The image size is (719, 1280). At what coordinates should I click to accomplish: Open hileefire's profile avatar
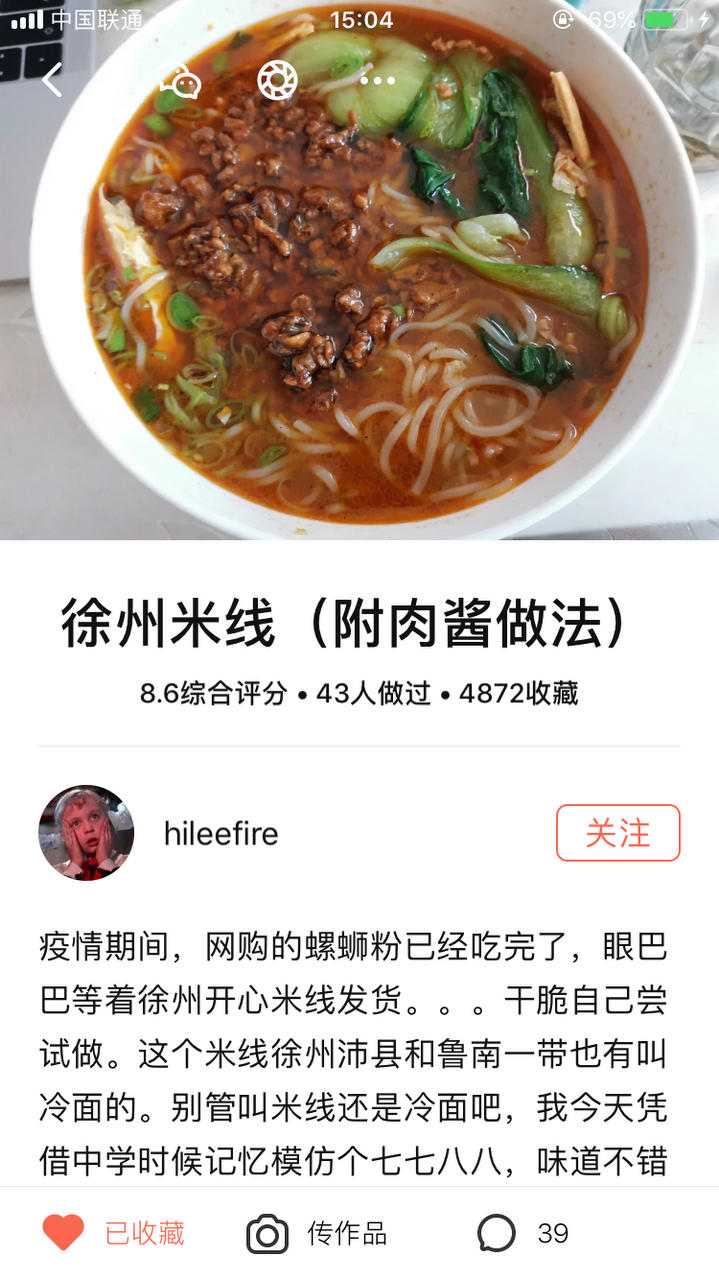coord(86,833)
